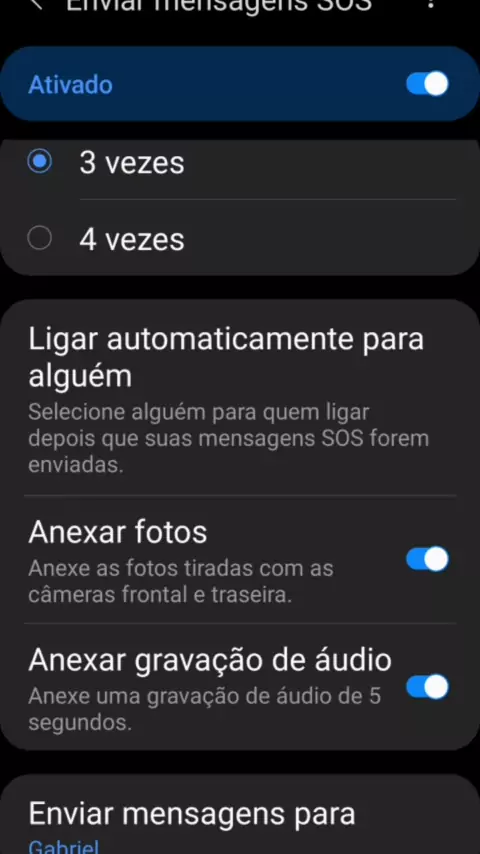Choose the 4 vezes option
480x854 pixels.
[240, 239]
